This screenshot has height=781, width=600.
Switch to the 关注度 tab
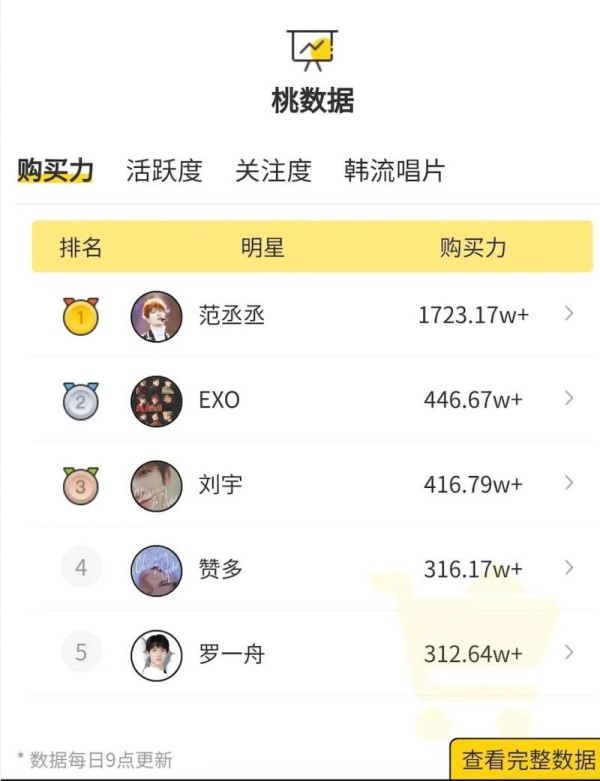click(x=273, y=171)
